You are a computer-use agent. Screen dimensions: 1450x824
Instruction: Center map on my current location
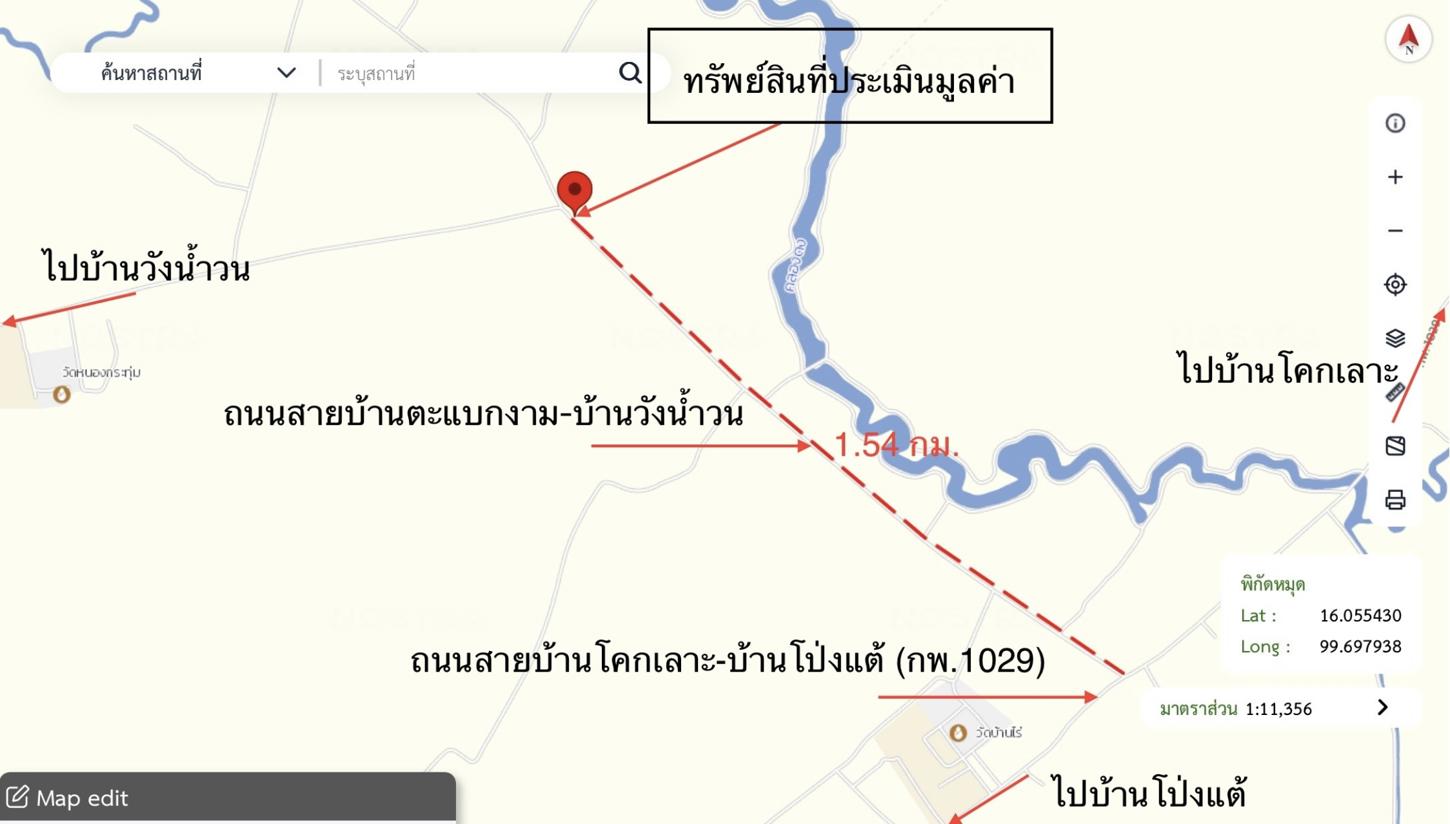tap(1395, 285)
